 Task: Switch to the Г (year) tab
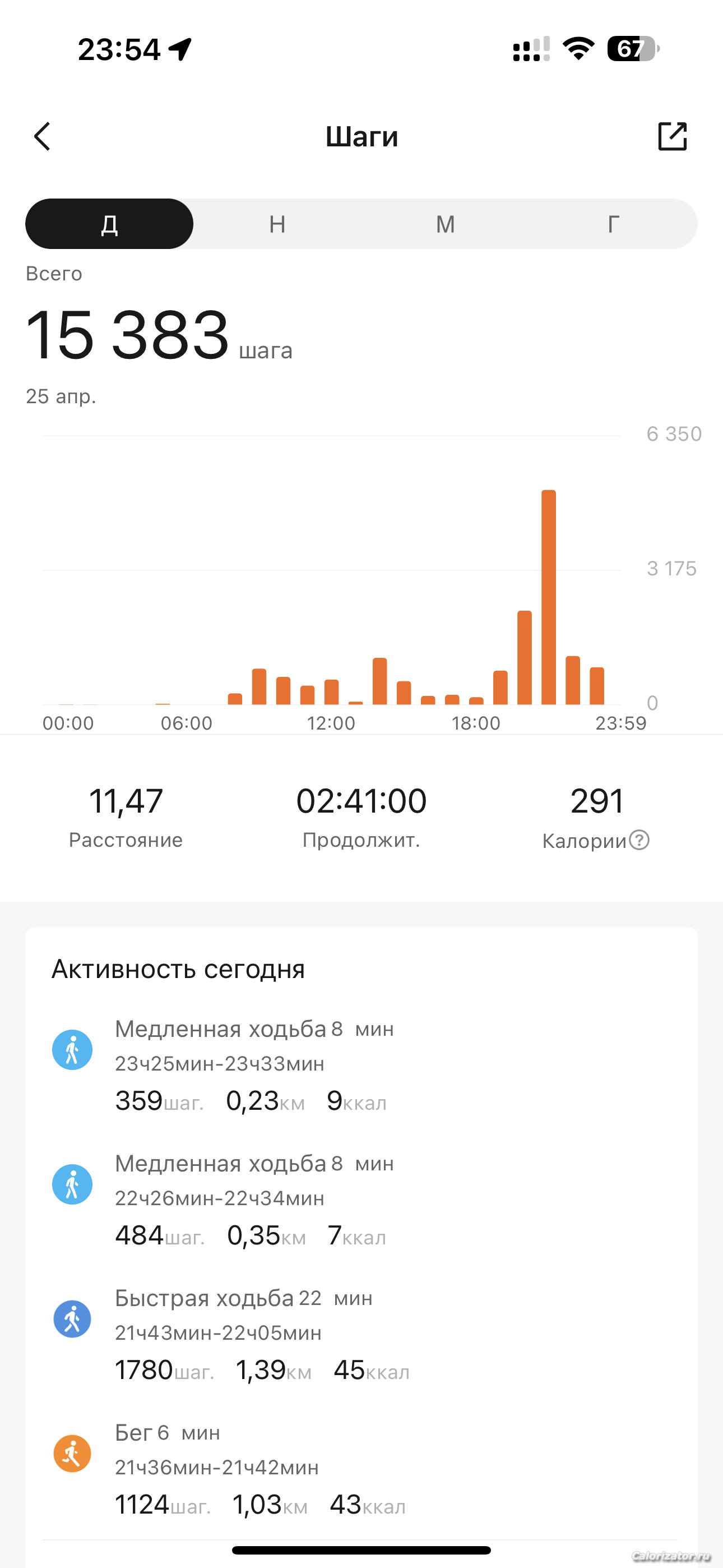614,224
